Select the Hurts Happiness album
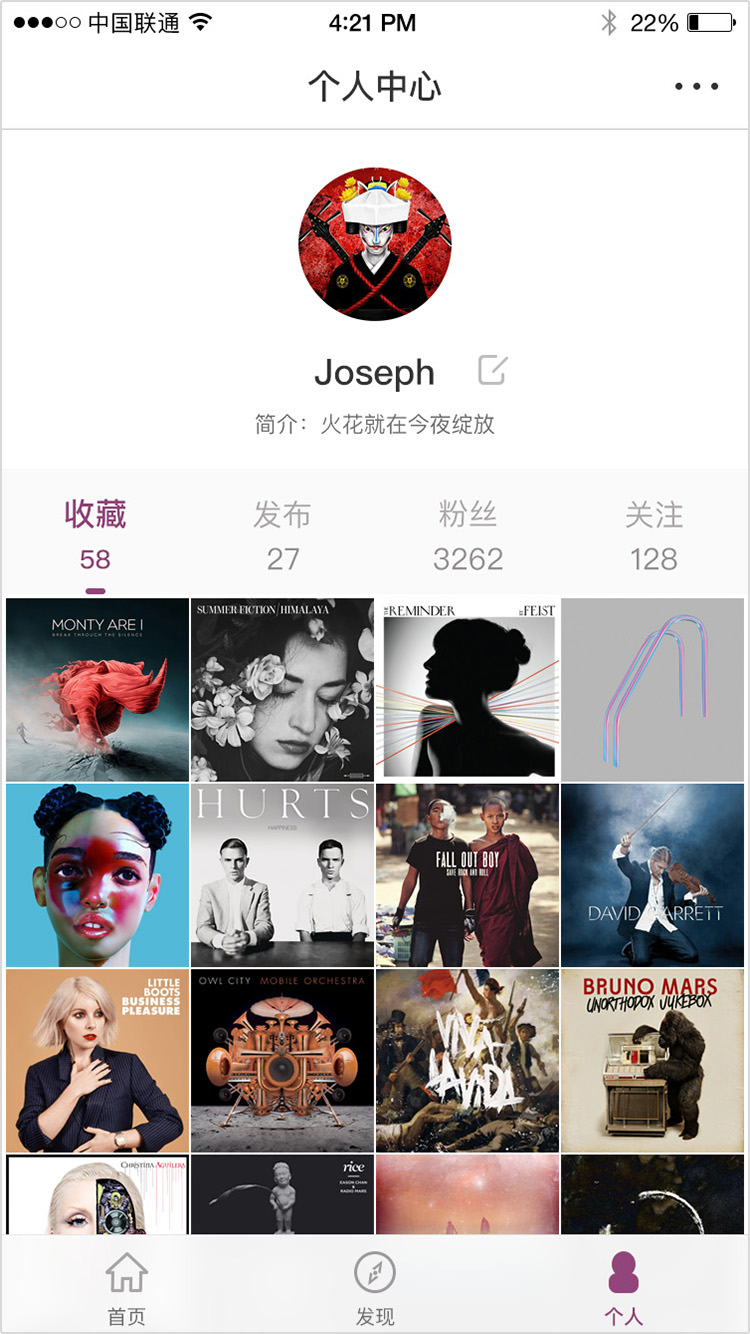The image size is (750, 1334). coord(282,875)
